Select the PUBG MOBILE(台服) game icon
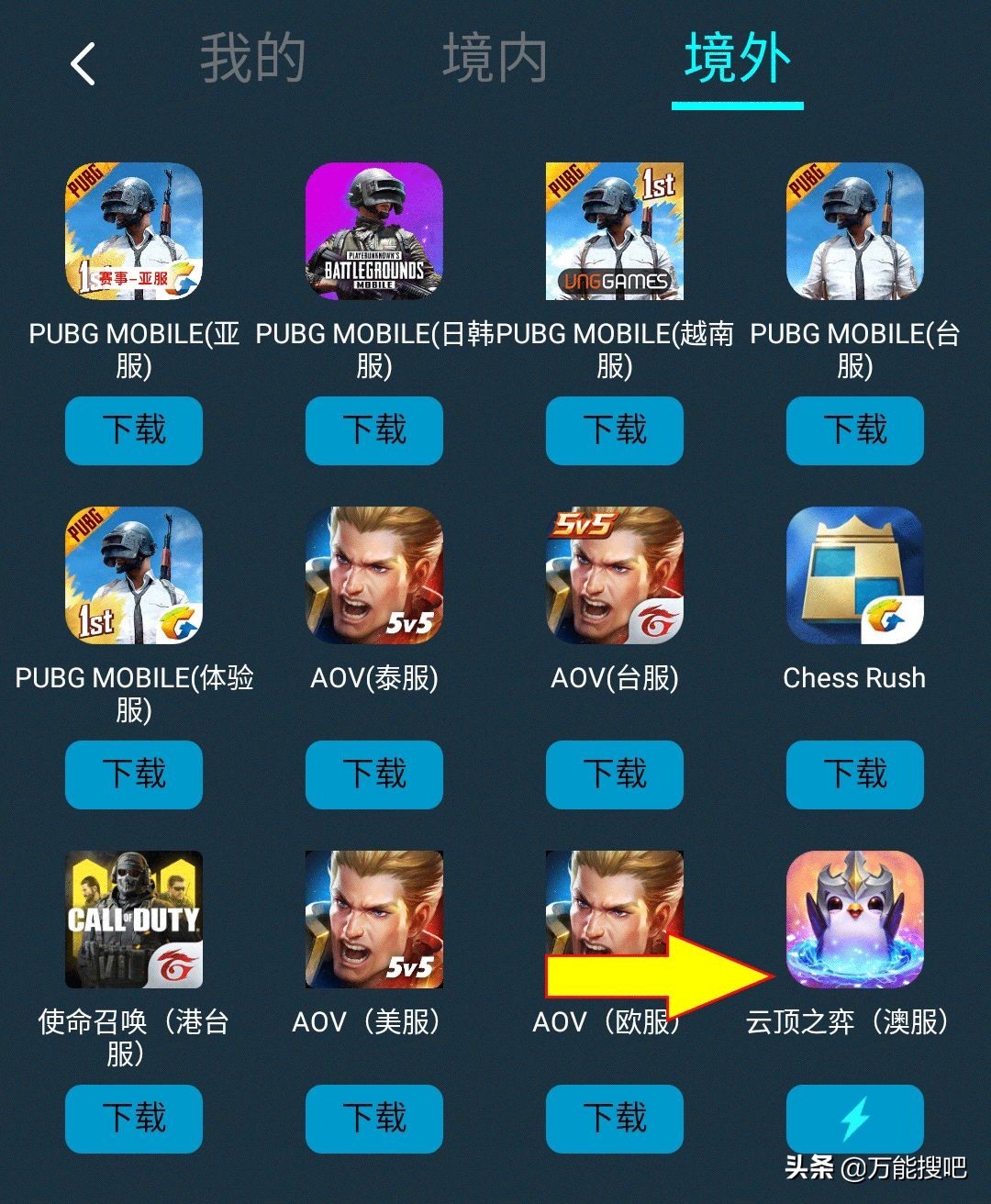The height and width of the screenshot is (1204, 991). [x=854, y=232]
